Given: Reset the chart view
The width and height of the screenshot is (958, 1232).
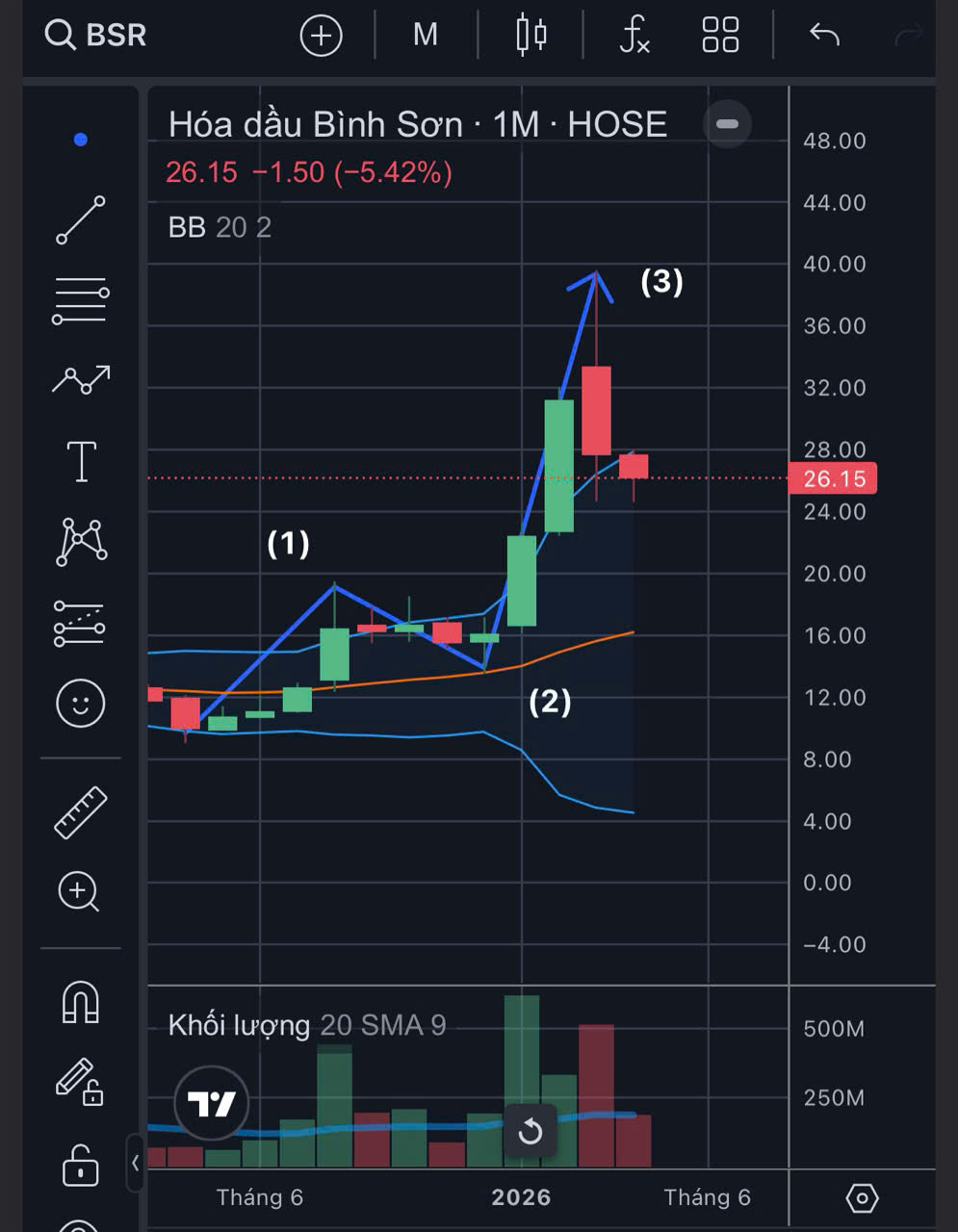Looking at the screenshot, I should [x=530, y=1132].
